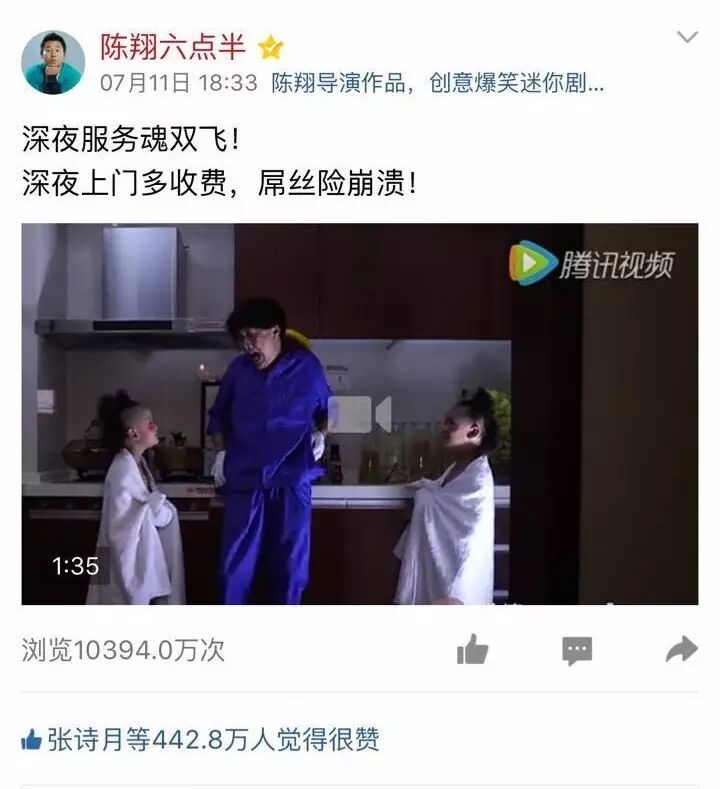Open the comments bubble icon

tap(577, 651)
